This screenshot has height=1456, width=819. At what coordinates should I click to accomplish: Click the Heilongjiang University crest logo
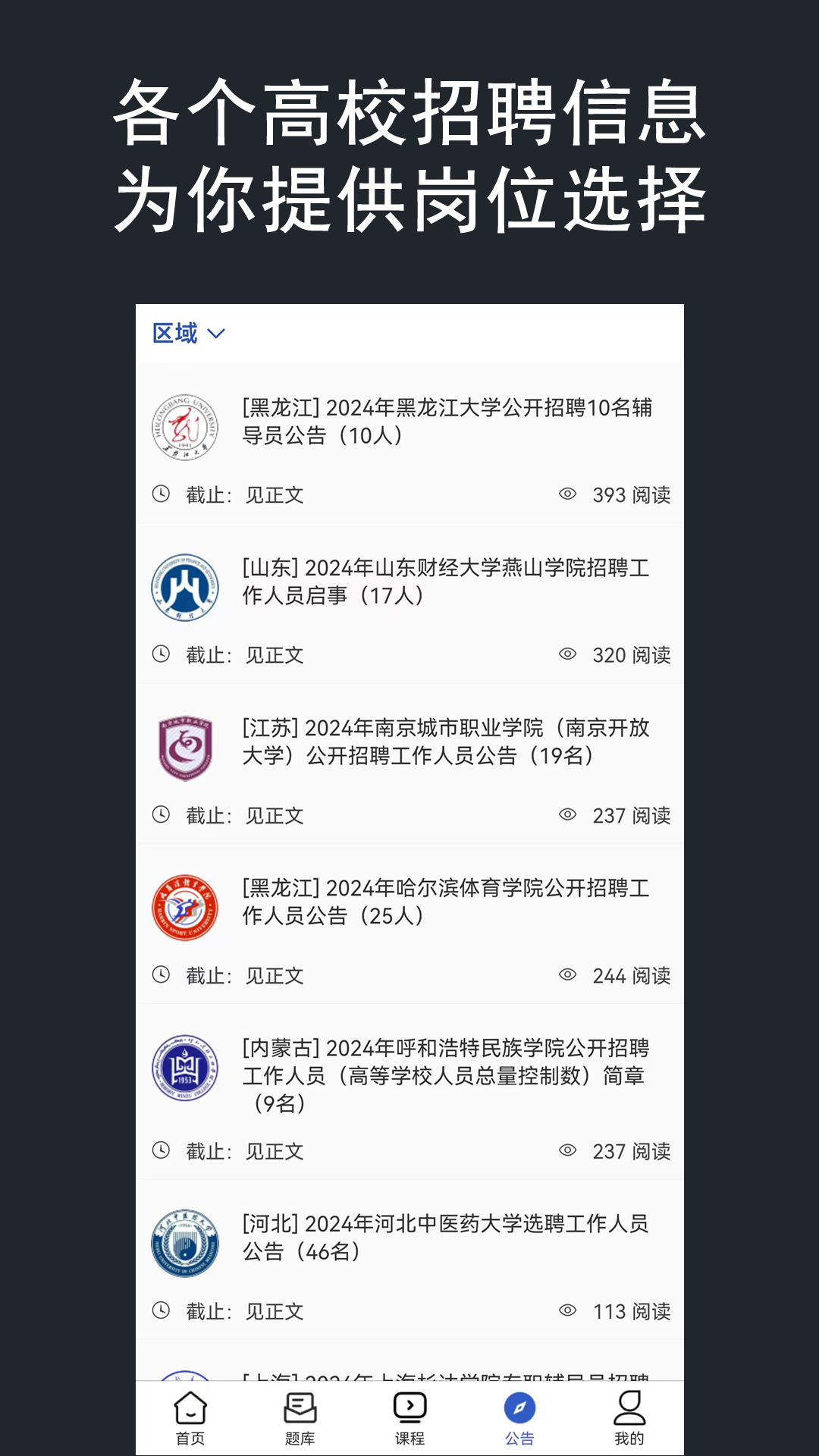pyautogui.click(x=185, y=427)
